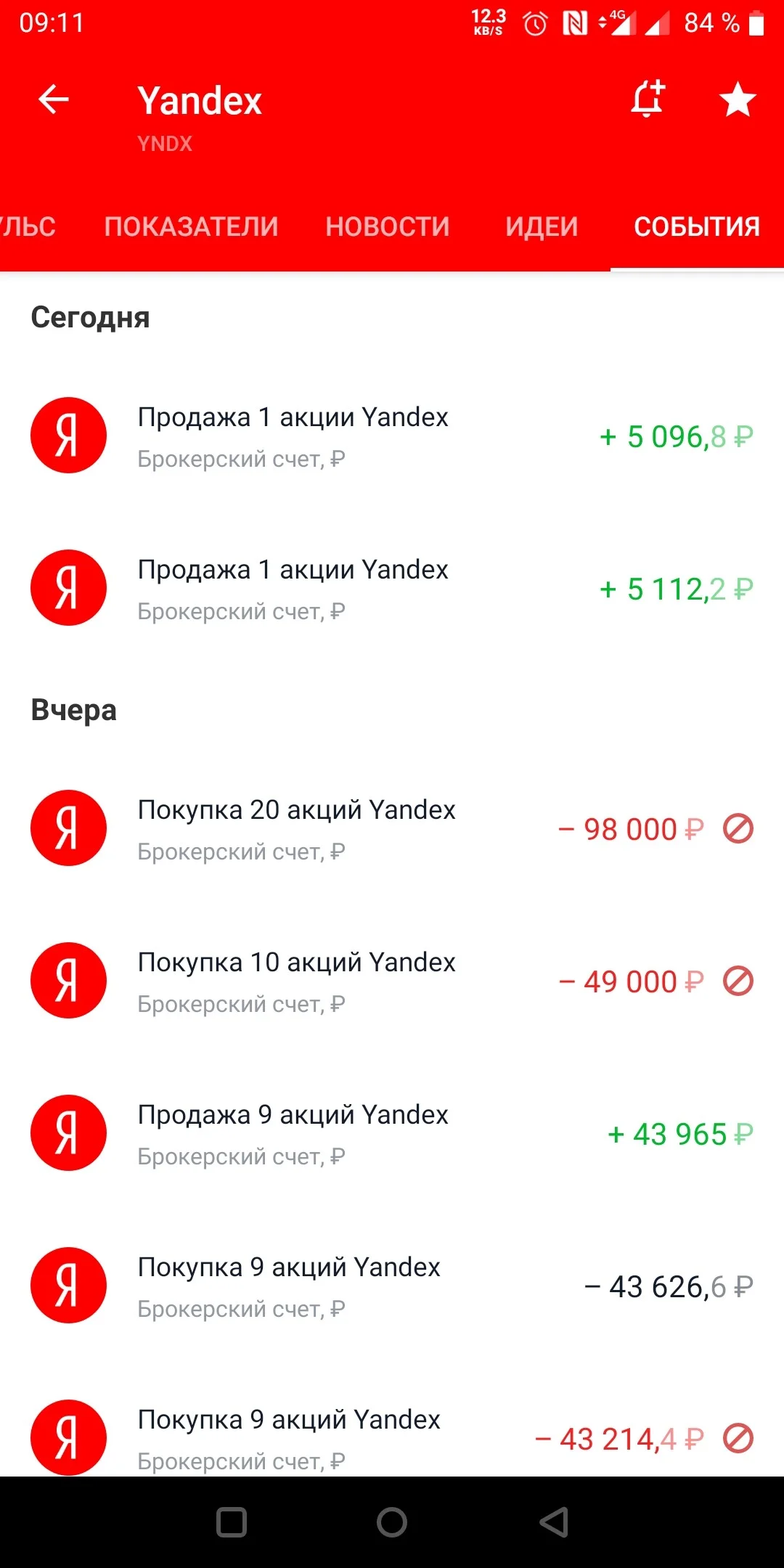Viewport: 784px width, 1568px height.
Task: View the sale of 9 Yandex shares
Action: click(x=392, y=1133)
